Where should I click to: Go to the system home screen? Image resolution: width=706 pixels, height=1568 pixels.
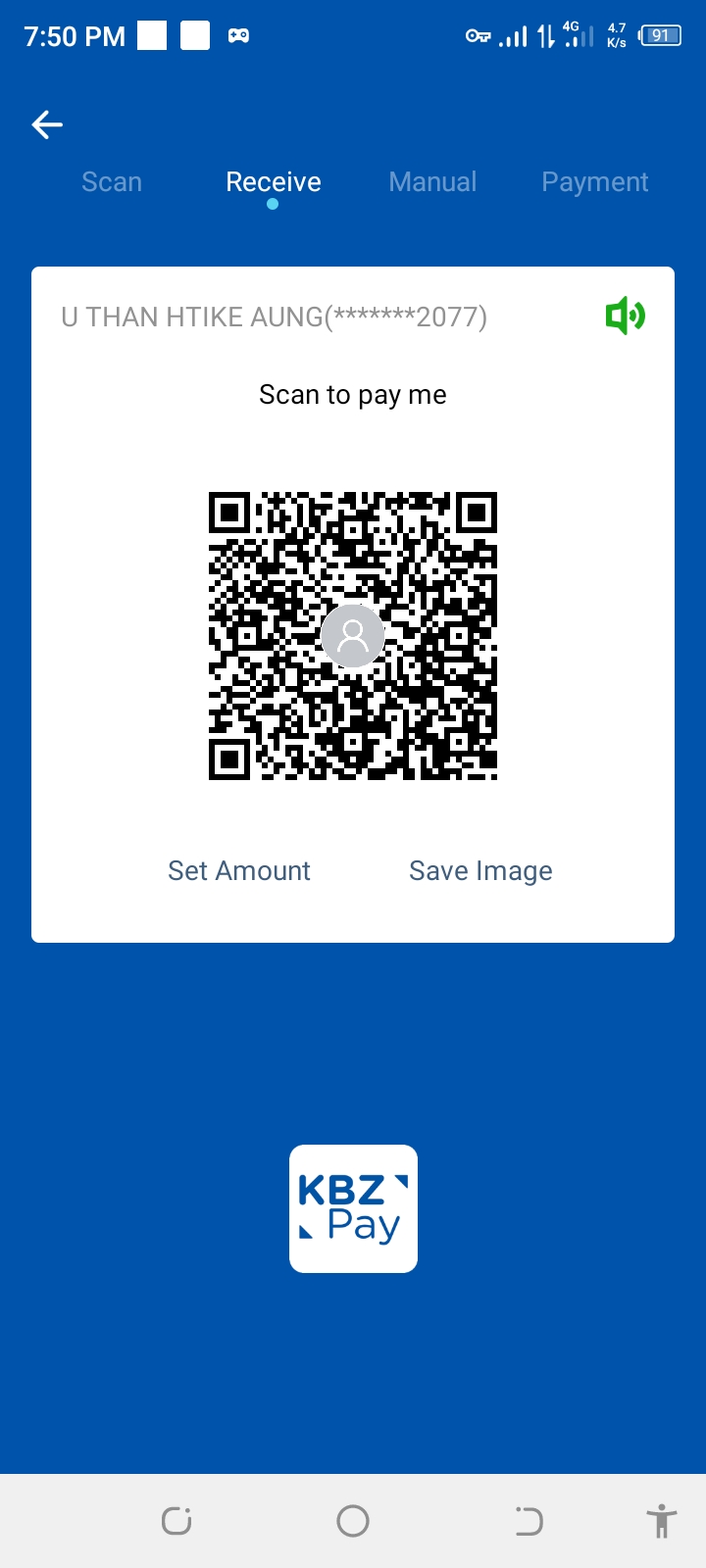click(353, 1521)
